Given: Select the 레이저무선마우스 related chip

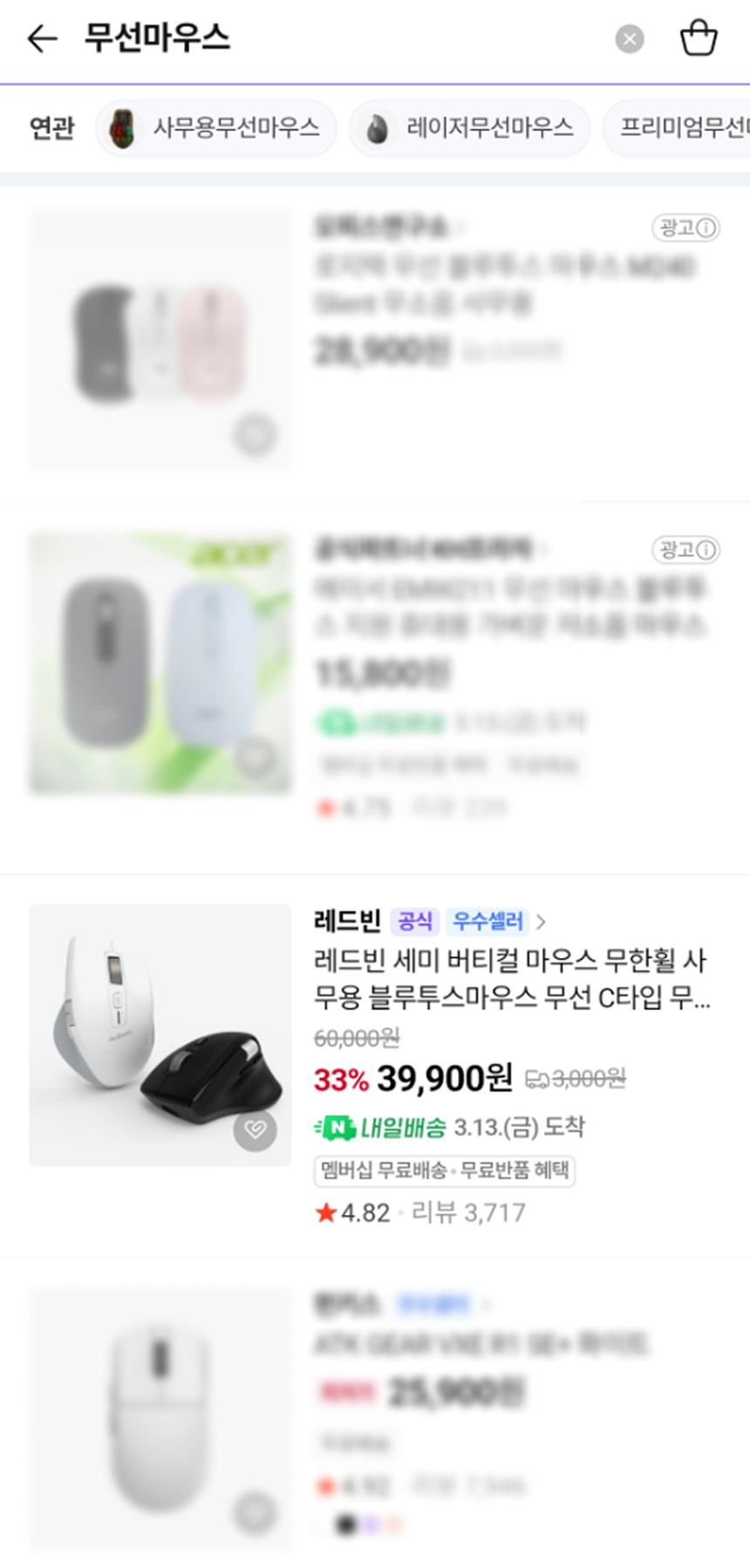Looking at the screenshot, I should pos(470,129).
